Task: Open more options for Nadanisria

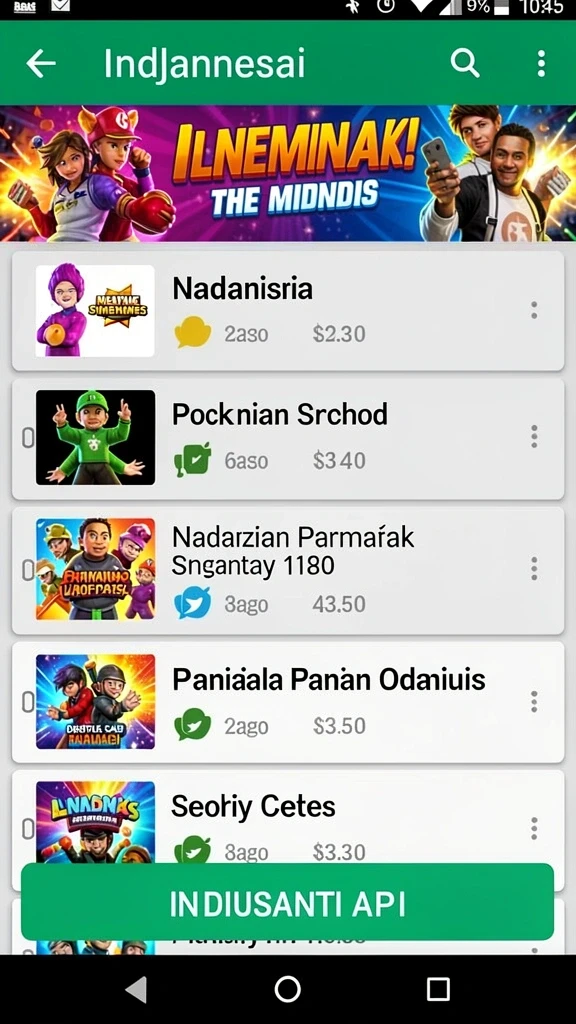Action: click(x=534, y=310)
